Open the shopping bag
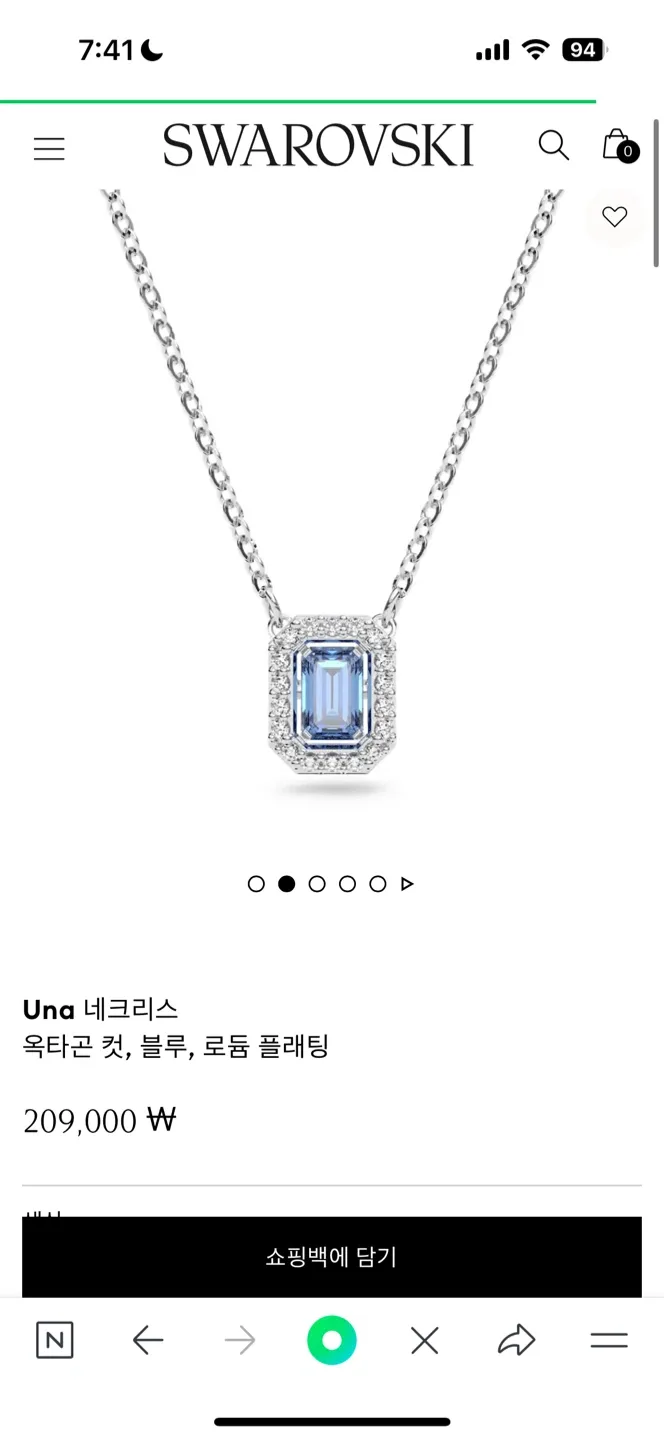 pos(619,146)
